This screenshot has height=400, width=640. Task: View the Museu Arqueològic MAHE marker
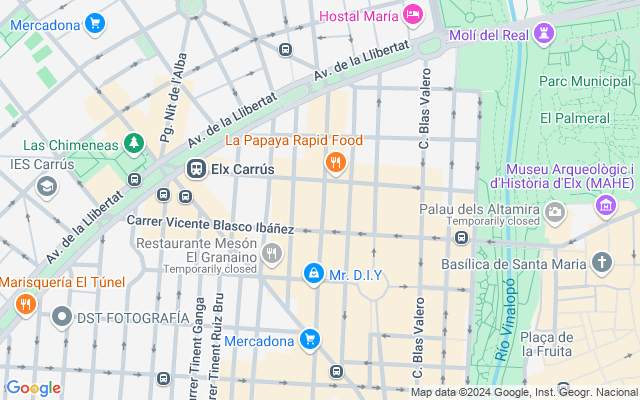pos(604,206)
